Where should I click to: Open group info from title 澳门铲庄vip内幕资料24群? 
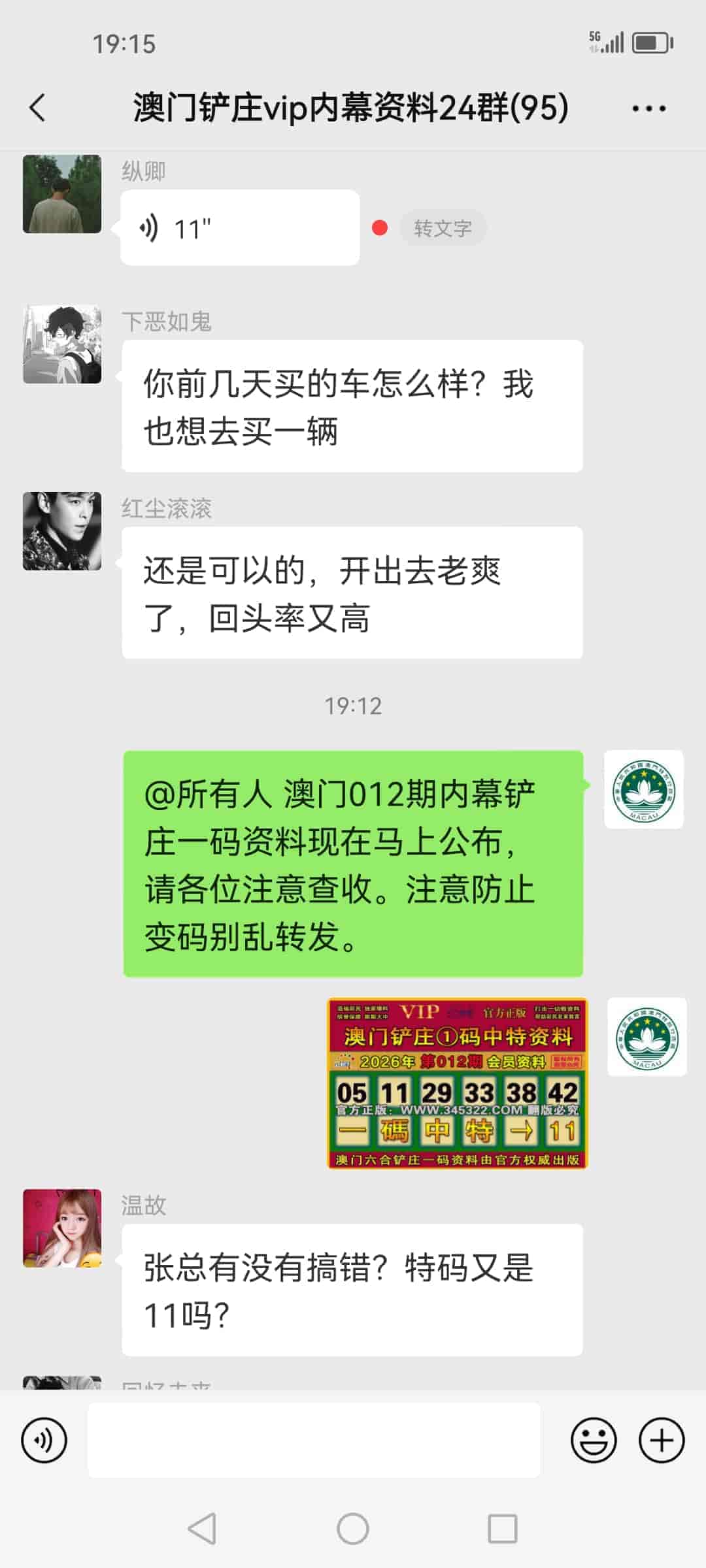pyautogui.click(x=351, y=108)
